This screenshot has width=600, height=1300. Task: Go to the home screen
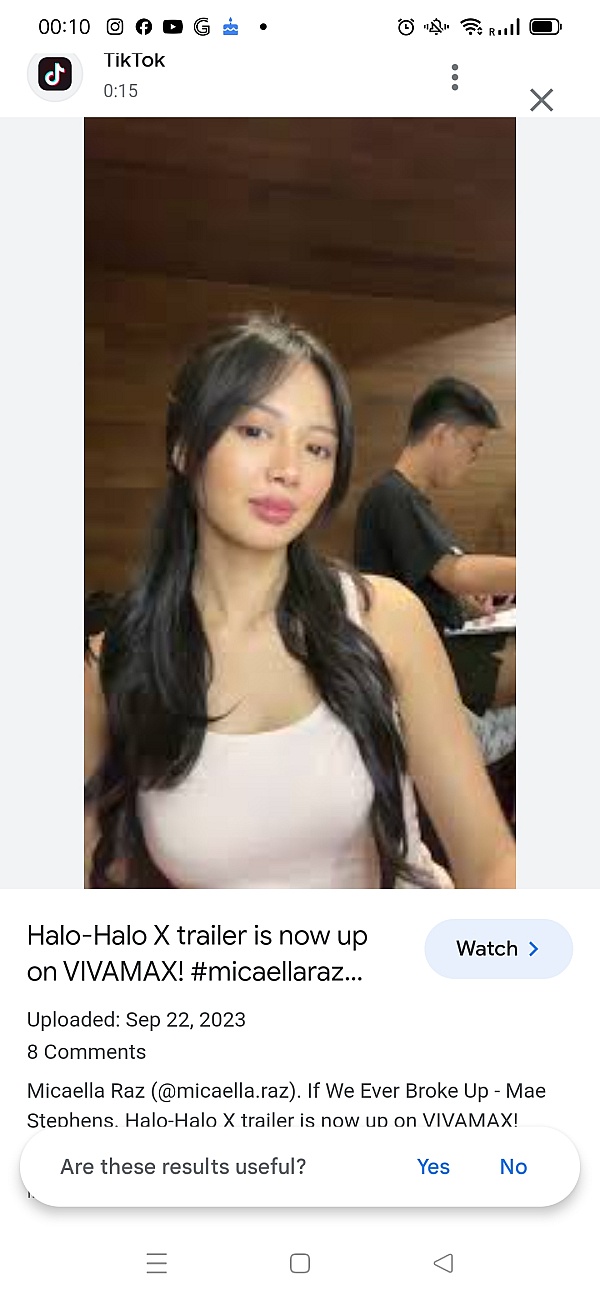pos(300,1263)
